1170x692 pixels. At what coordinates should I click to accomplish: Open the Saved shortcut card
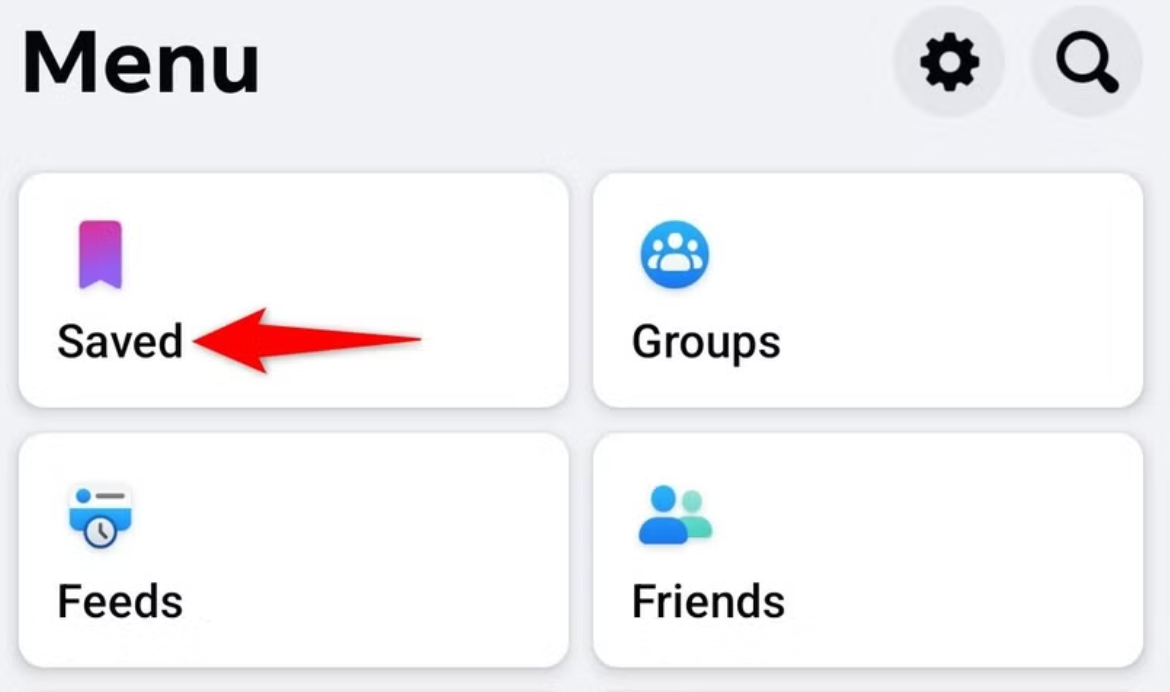[293, 290]
